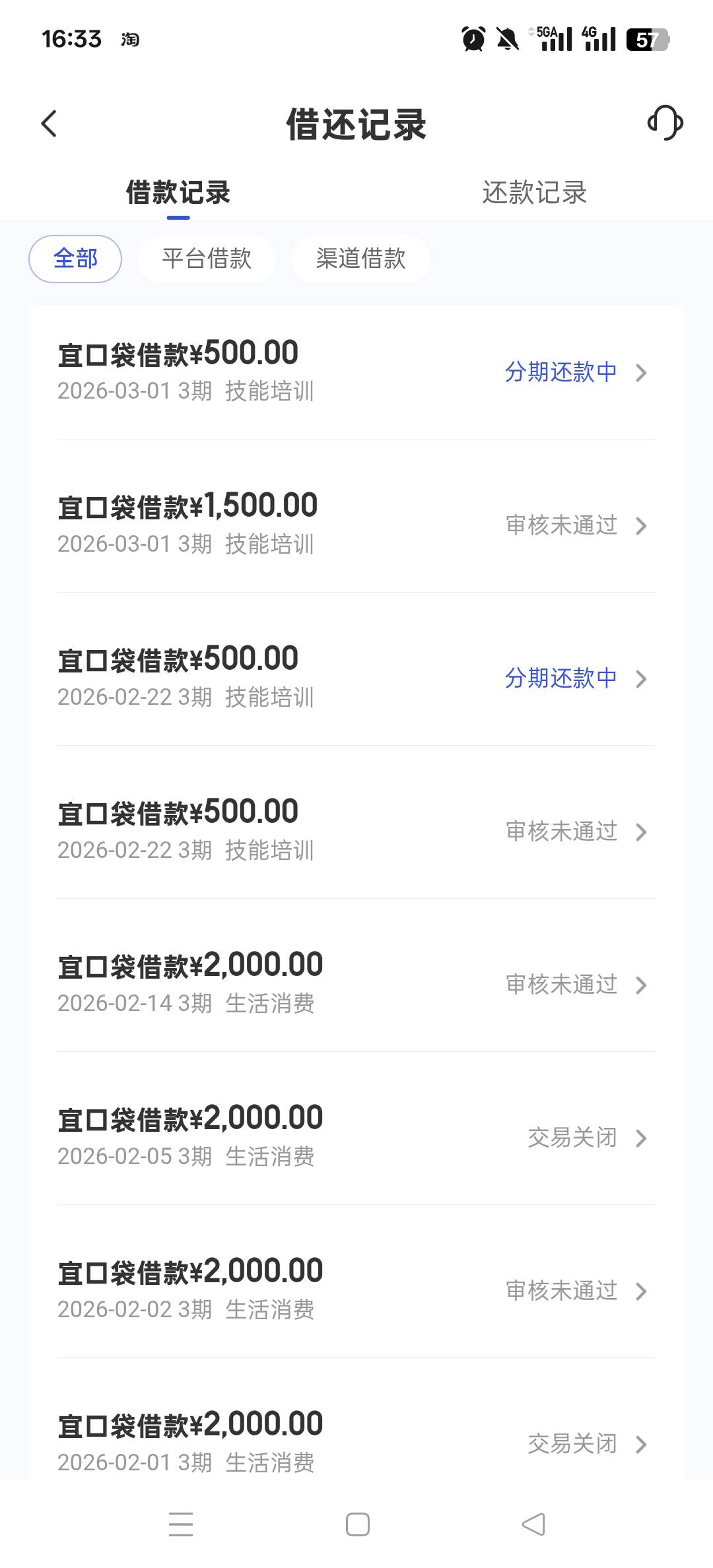Screen dimensions: 713x1568
Task: Open the 2026-02-22 loan marked 审核未通过
Action: pos(356,831)
